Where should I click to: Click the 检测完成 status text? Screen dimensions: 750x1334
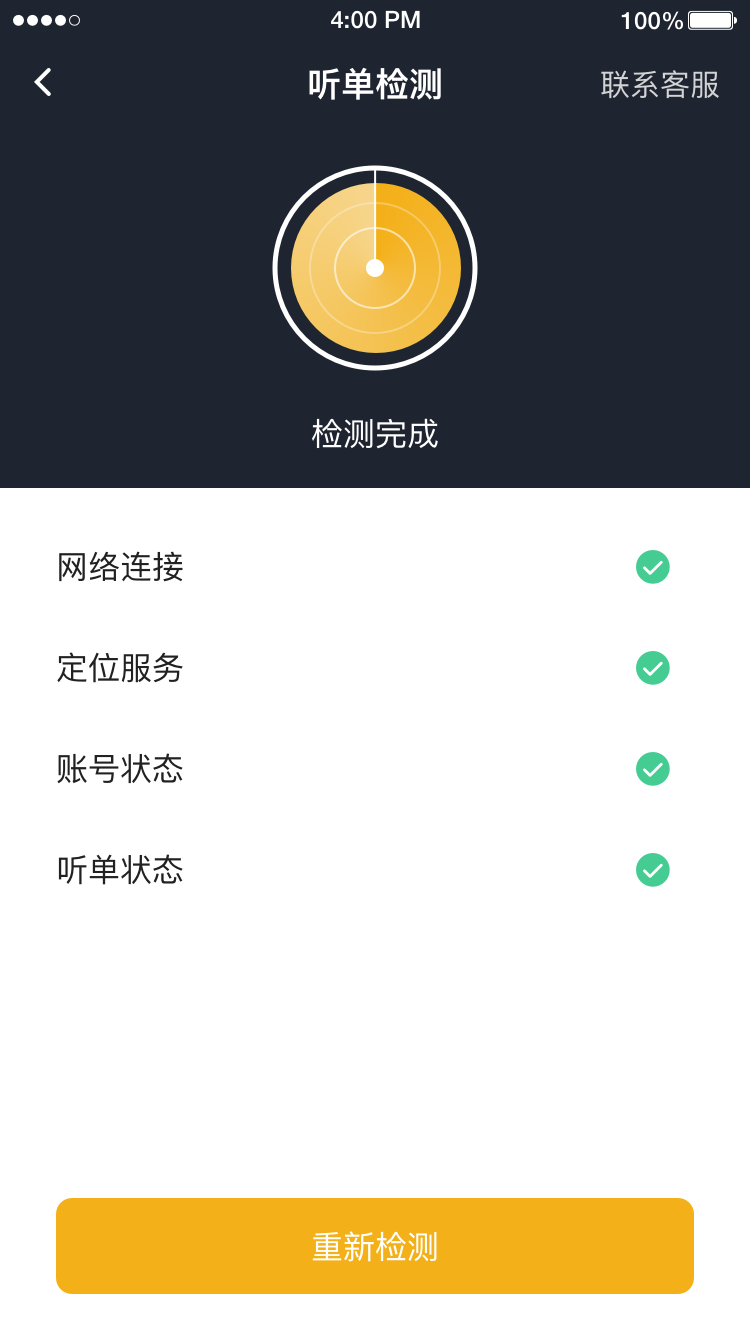tap(375, 432)
